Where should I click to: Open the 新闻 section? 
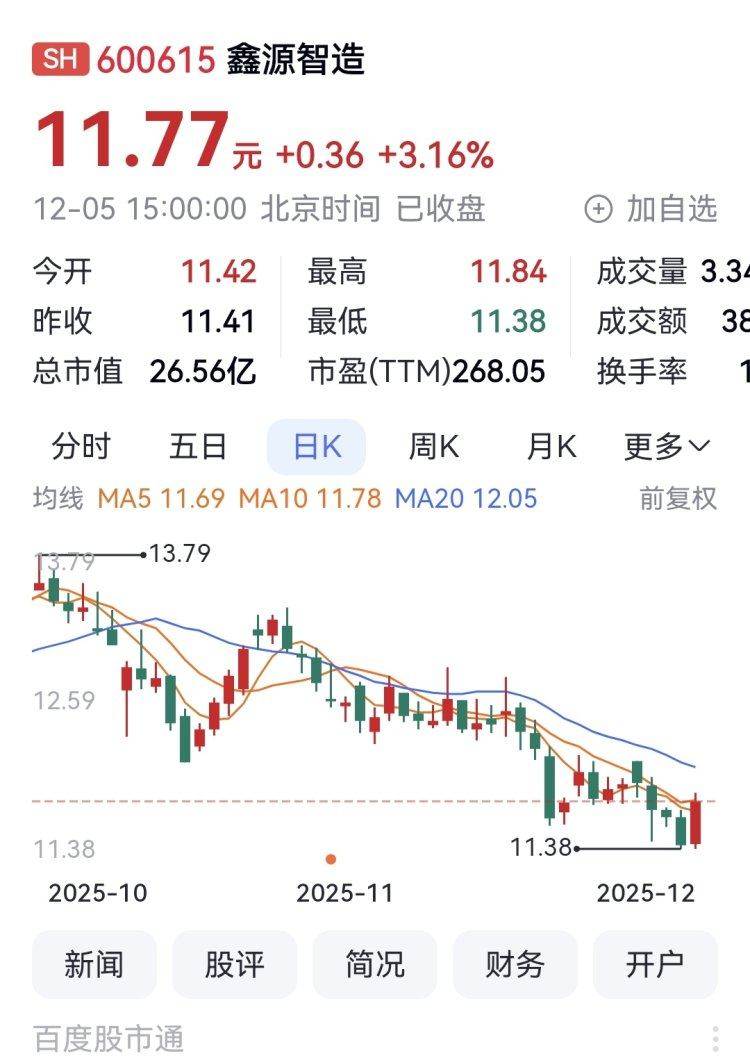pos(94,965)
